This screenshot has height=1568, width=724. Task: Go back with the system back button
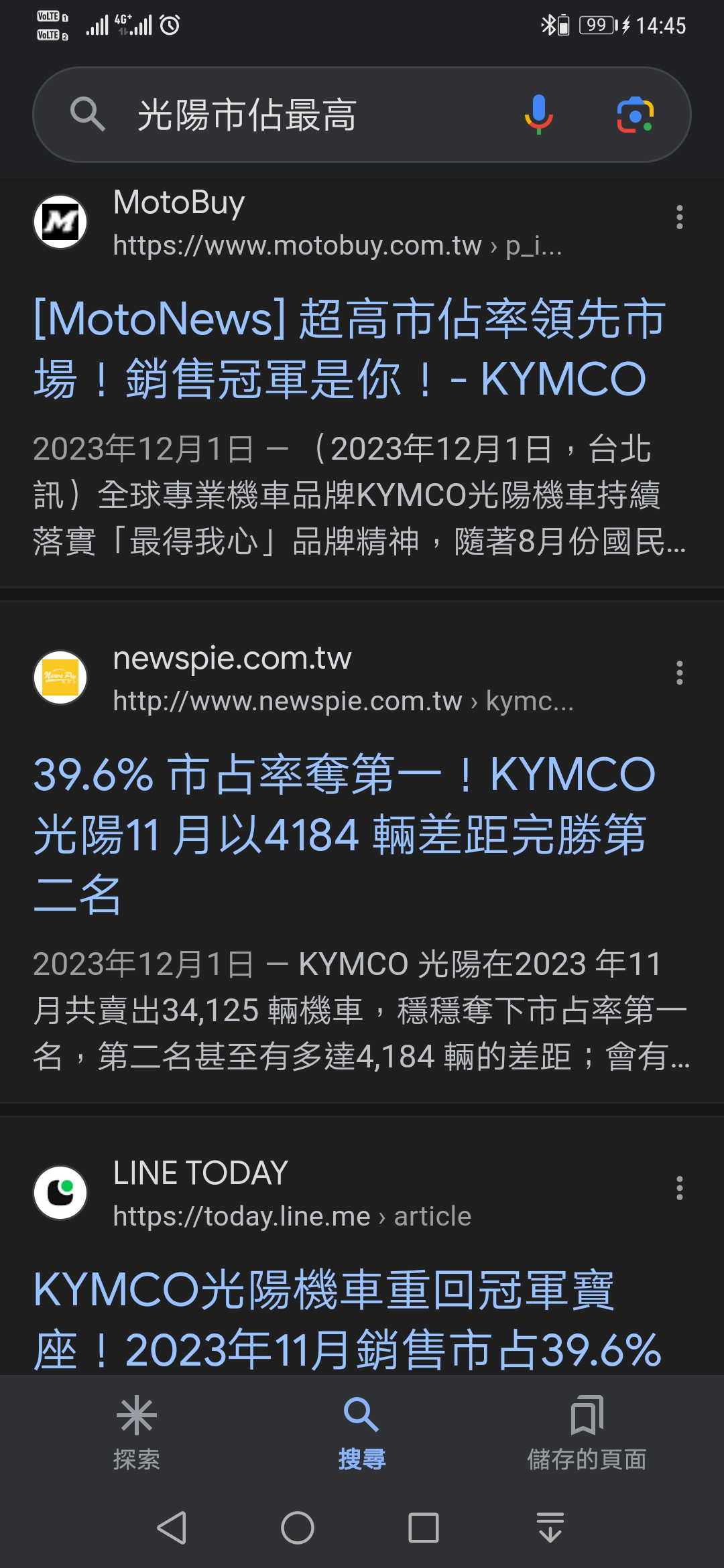point(172,1528)
